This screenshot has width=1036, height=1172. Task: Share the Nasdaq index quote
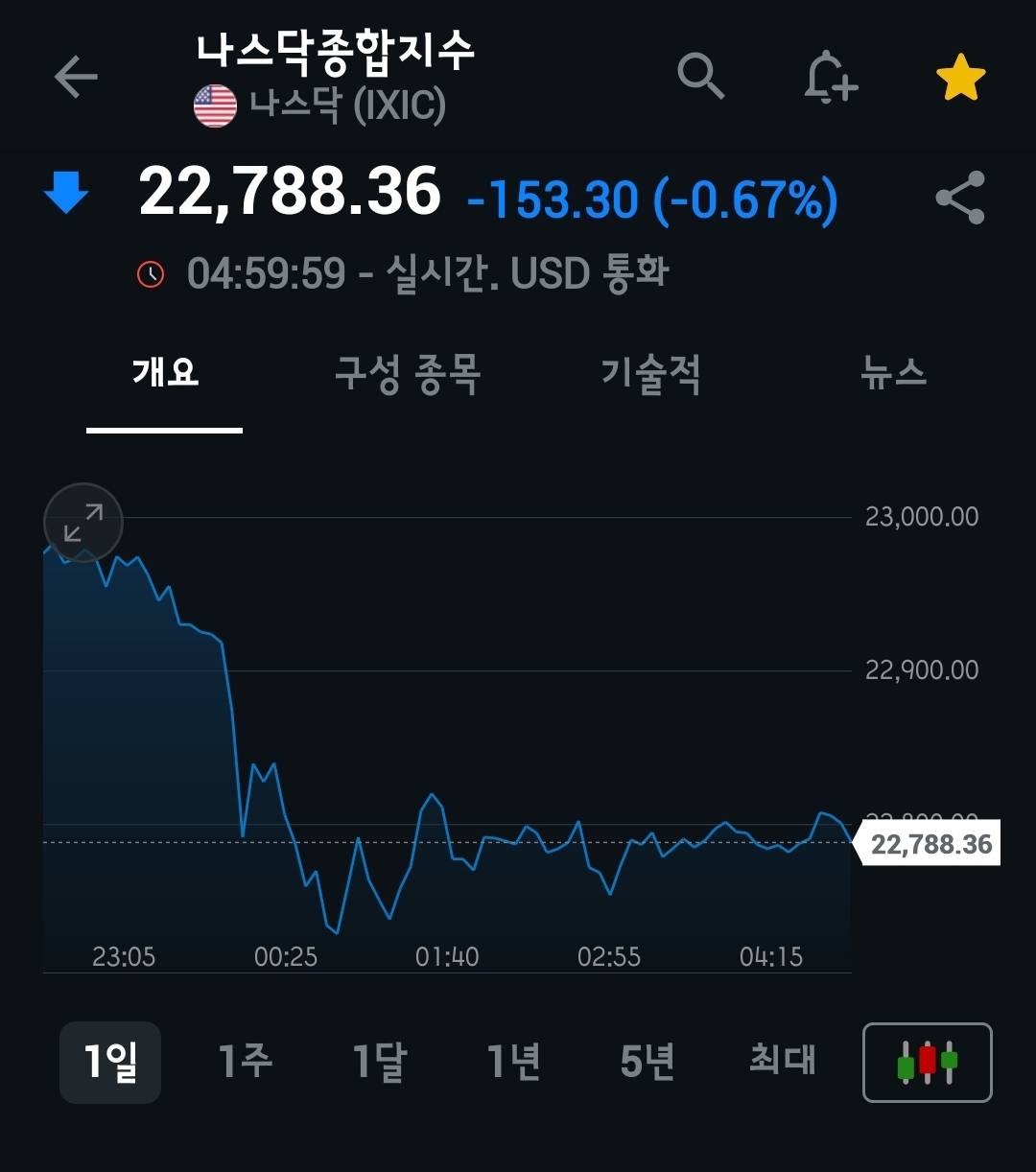[x=960, y=198]
